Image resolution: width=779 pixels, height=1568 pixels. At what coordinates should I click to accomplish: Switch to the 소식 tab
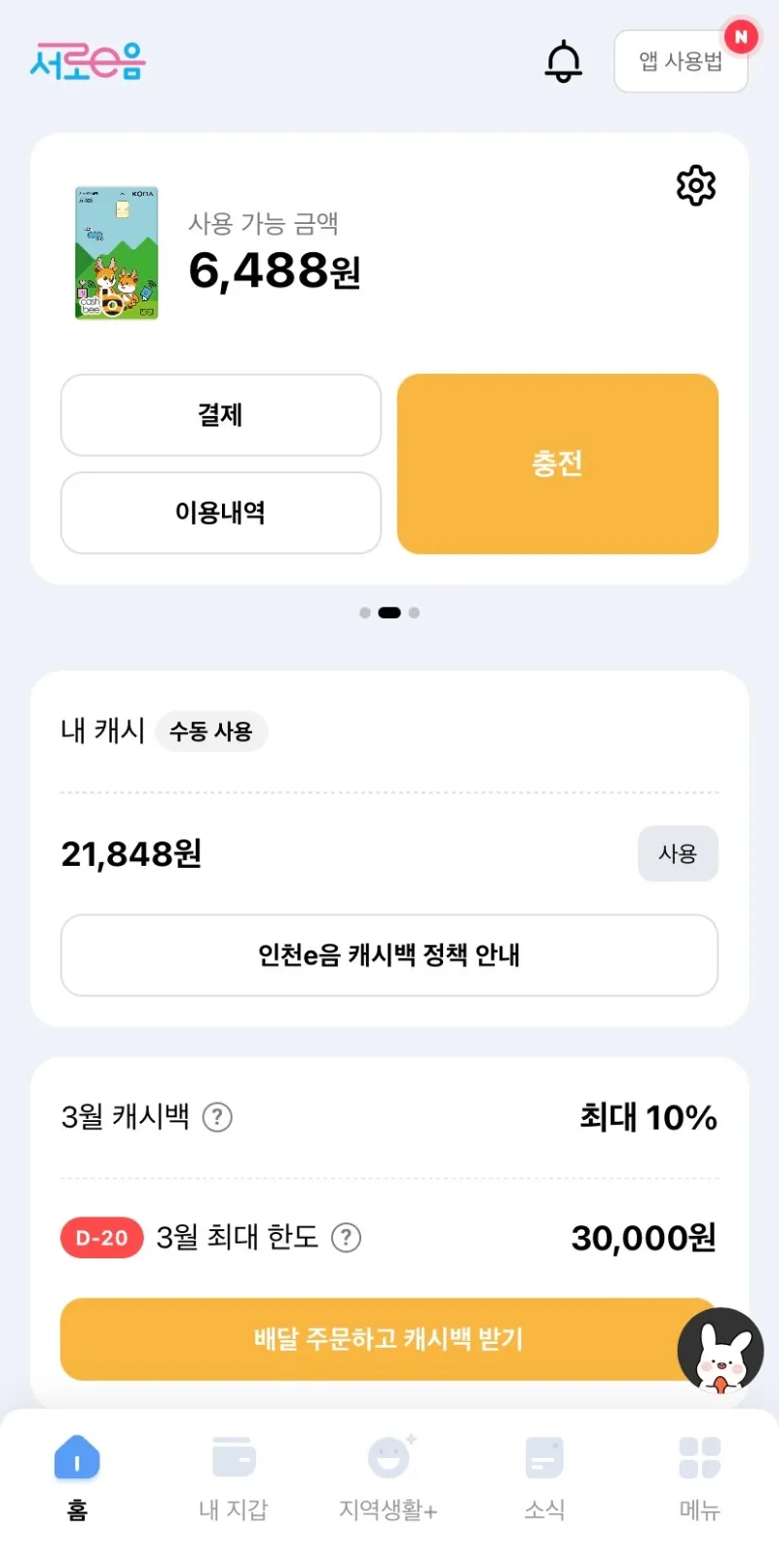click(x=544, y=1477)
